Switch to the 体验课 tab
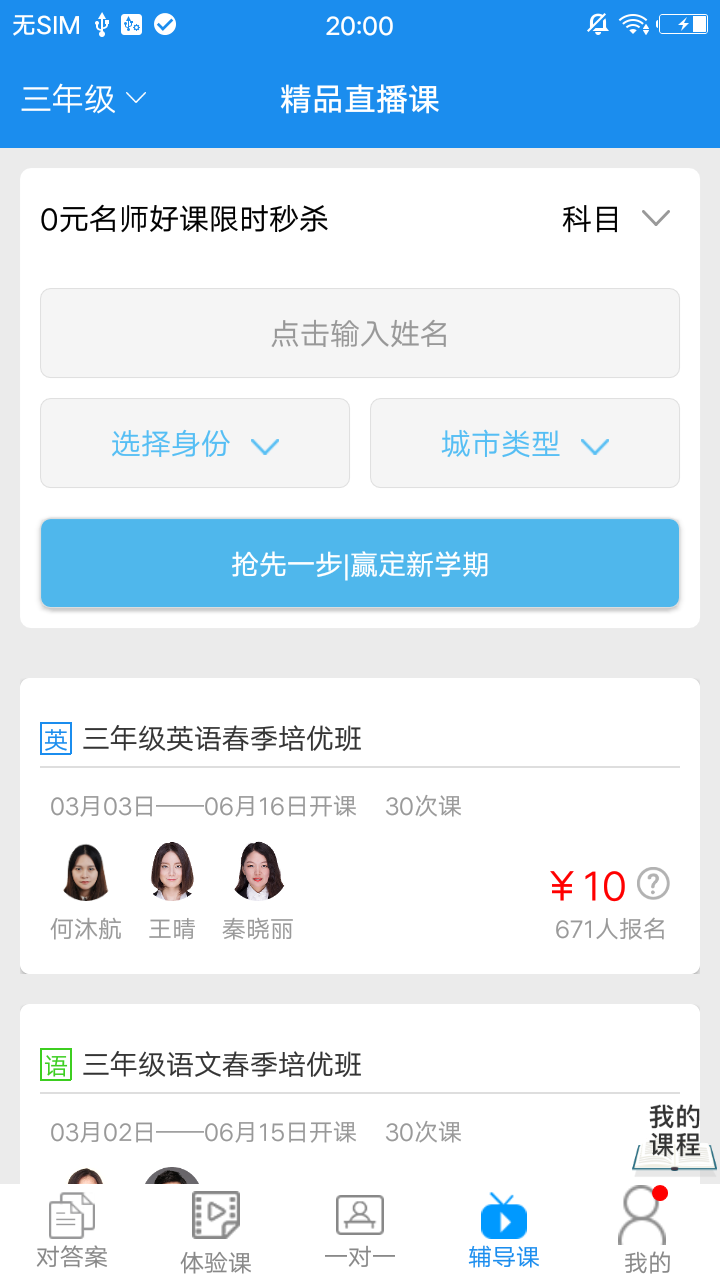This screenshot has height=1280, width=720. coord(216,1232)
